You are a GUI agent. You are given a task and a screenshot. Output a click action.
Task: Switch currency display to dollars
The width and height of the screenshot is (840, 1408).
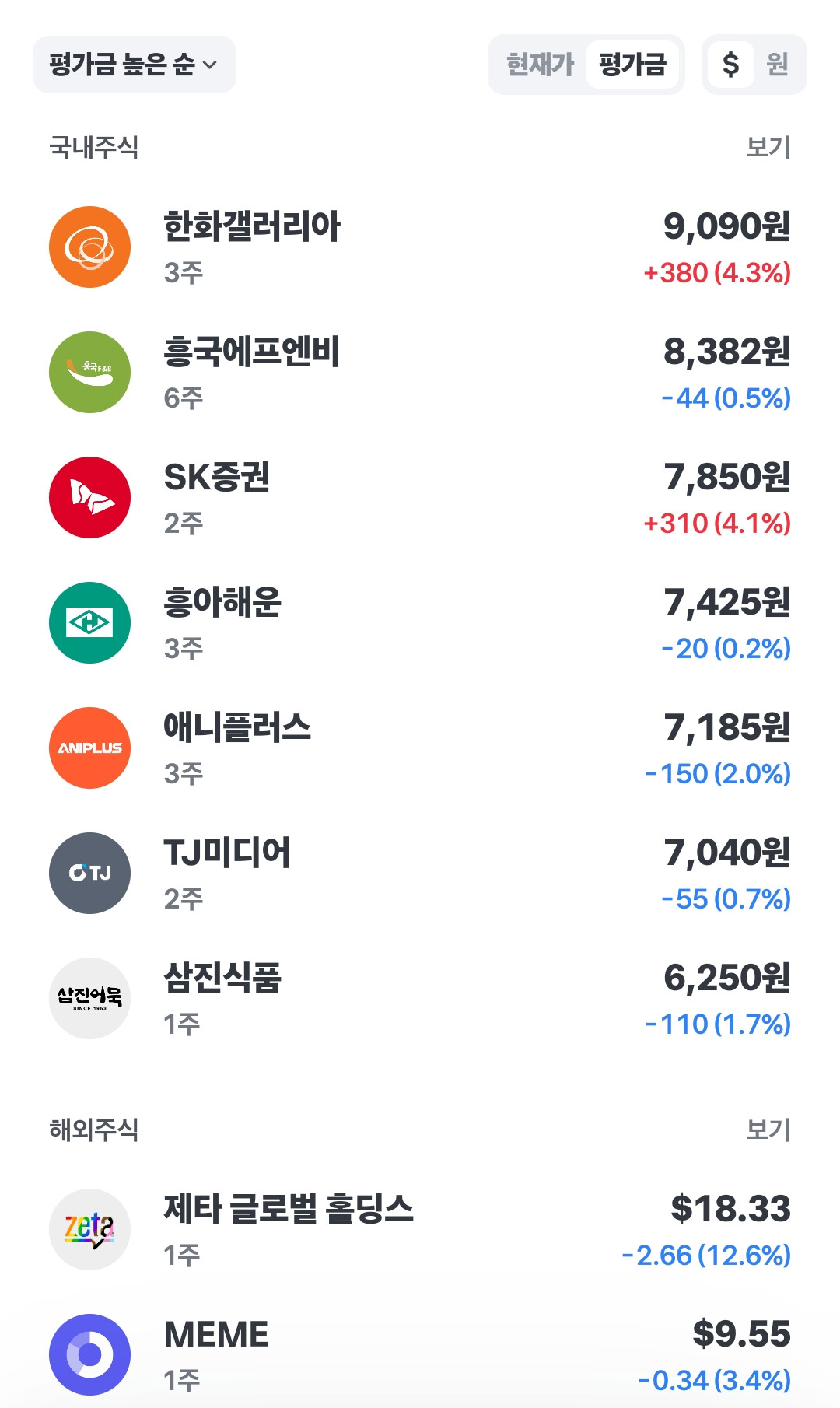pyautogui.click(x=730, y=65)
